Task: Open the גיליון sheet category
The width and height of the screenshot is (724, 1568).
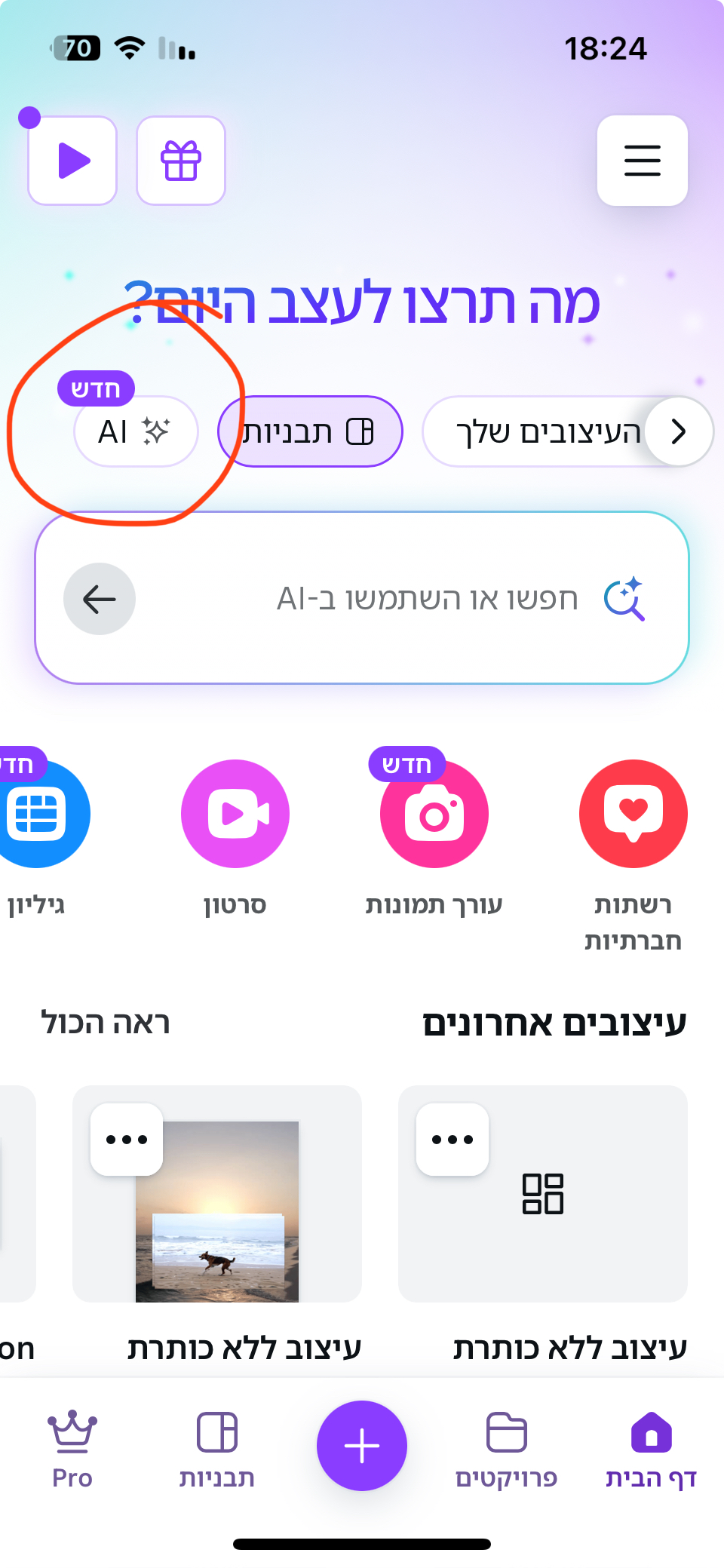Action: [x=36, y=815]
